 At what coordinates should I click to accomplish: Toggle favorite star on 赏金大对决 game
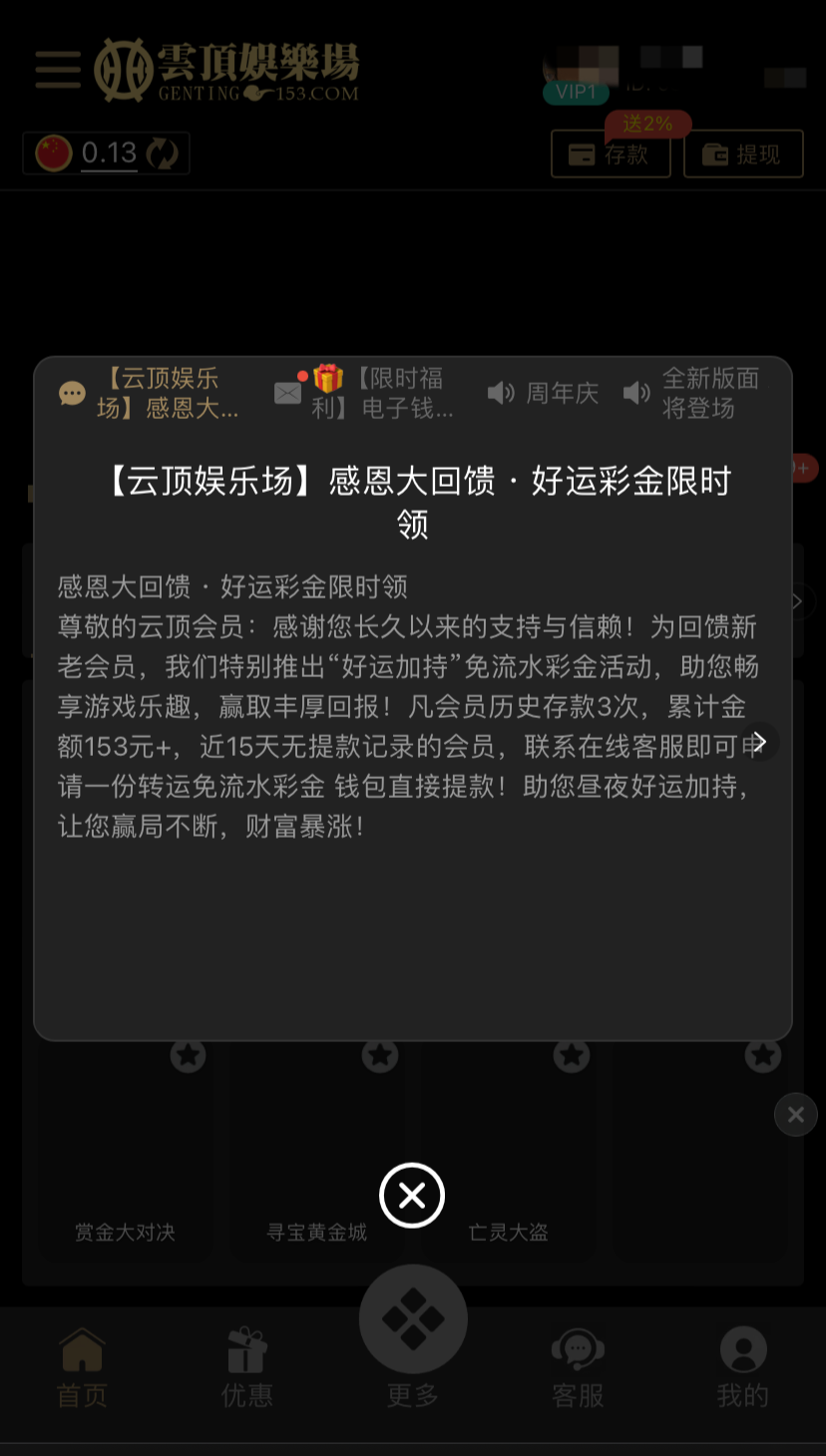(x=188, y=1055)
